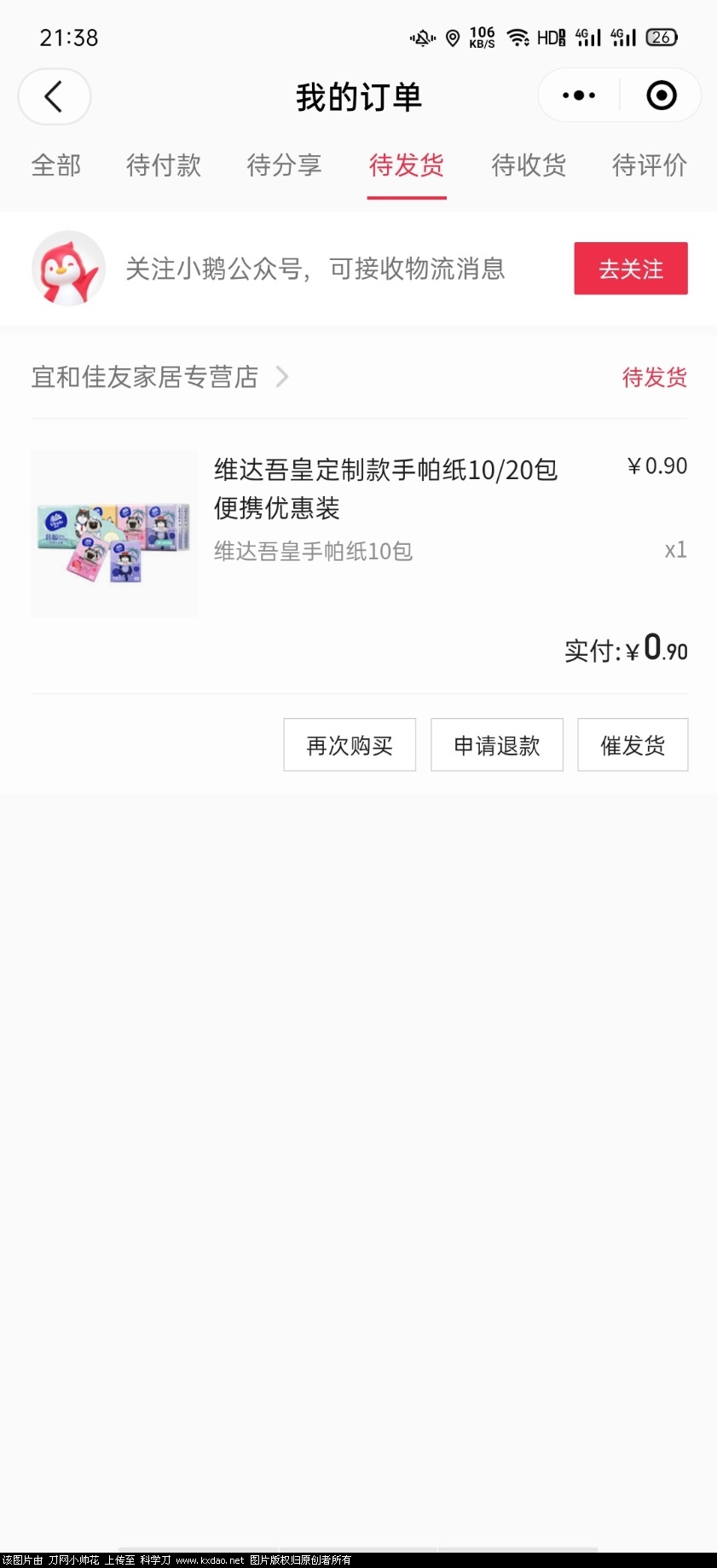The width and height of the screenshot is (717, 1568).
Task: Switch to the 待收货 tab
Action: [x=529, y=165]
